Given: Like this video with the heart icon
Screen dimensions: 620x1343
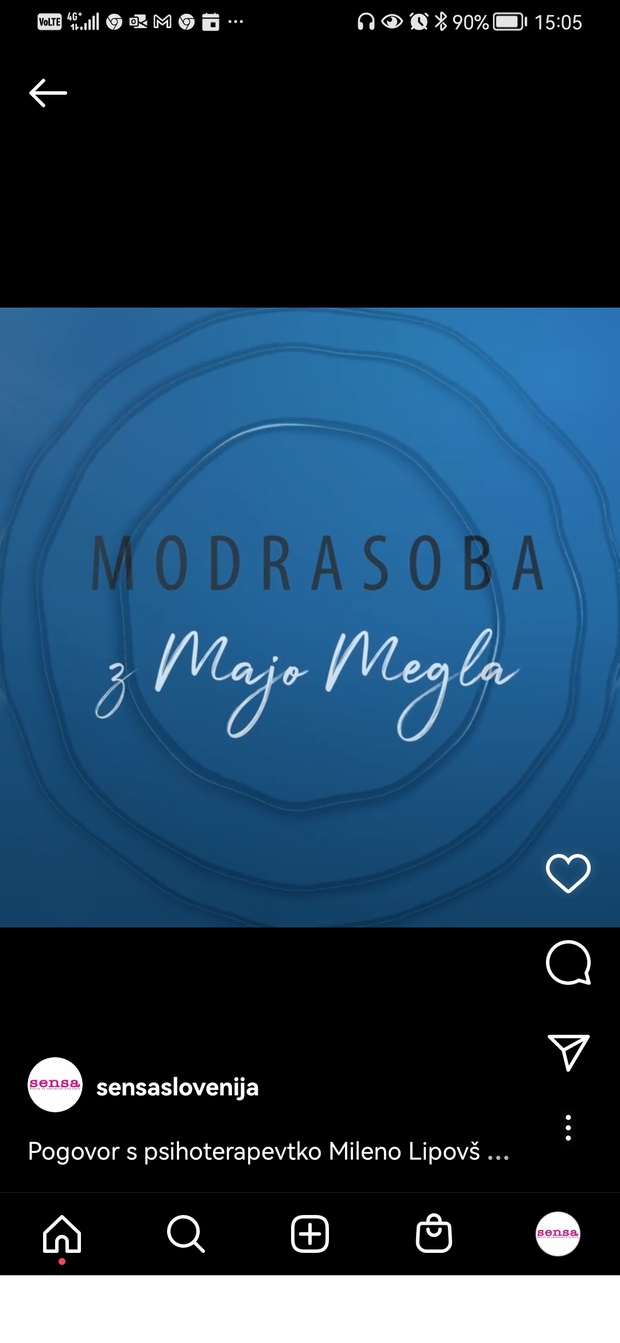Looking at the screenshot, I should coord(568,874).
